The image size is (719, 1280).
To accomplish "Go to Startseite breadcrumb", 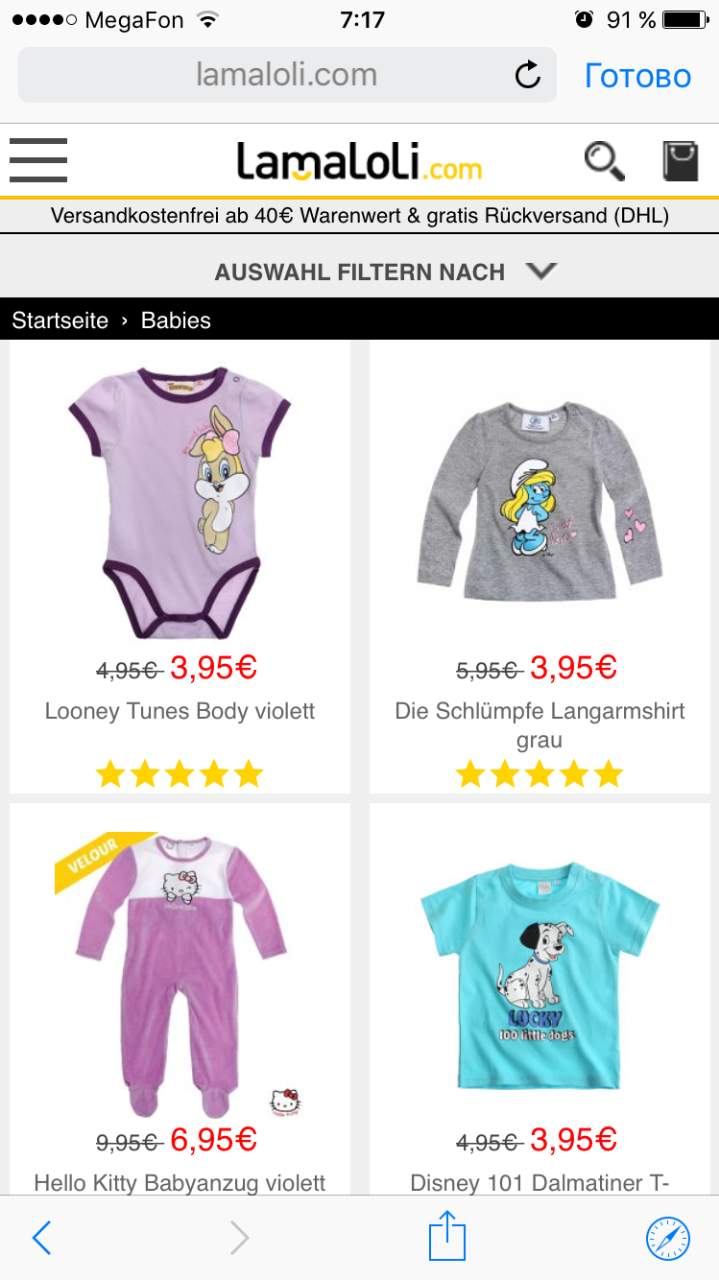I will [x=60, y=320].
